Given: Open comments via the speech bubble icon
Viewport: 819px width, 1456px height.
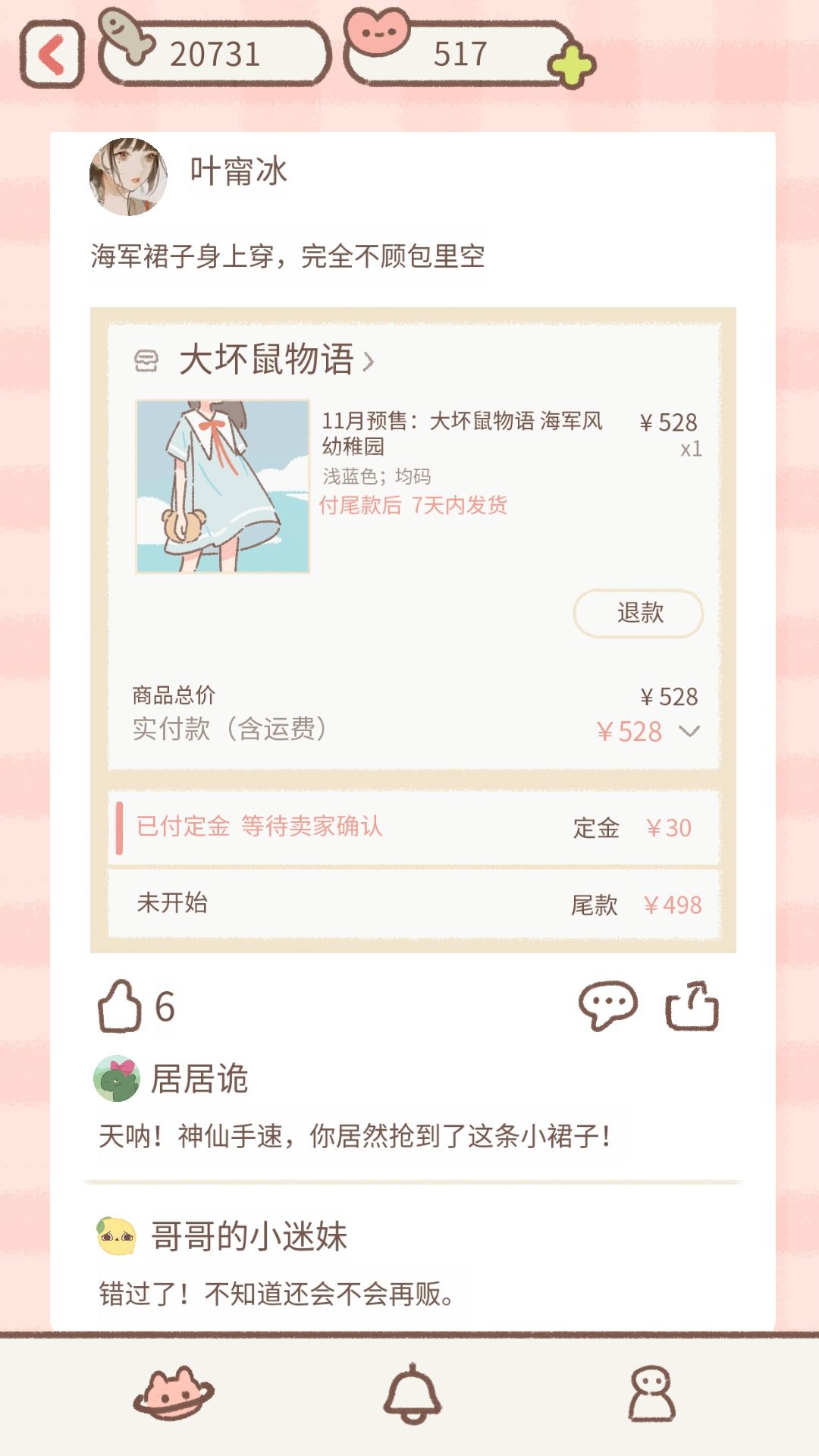Looking at the screenshot, I should [x=607, y=1005].
